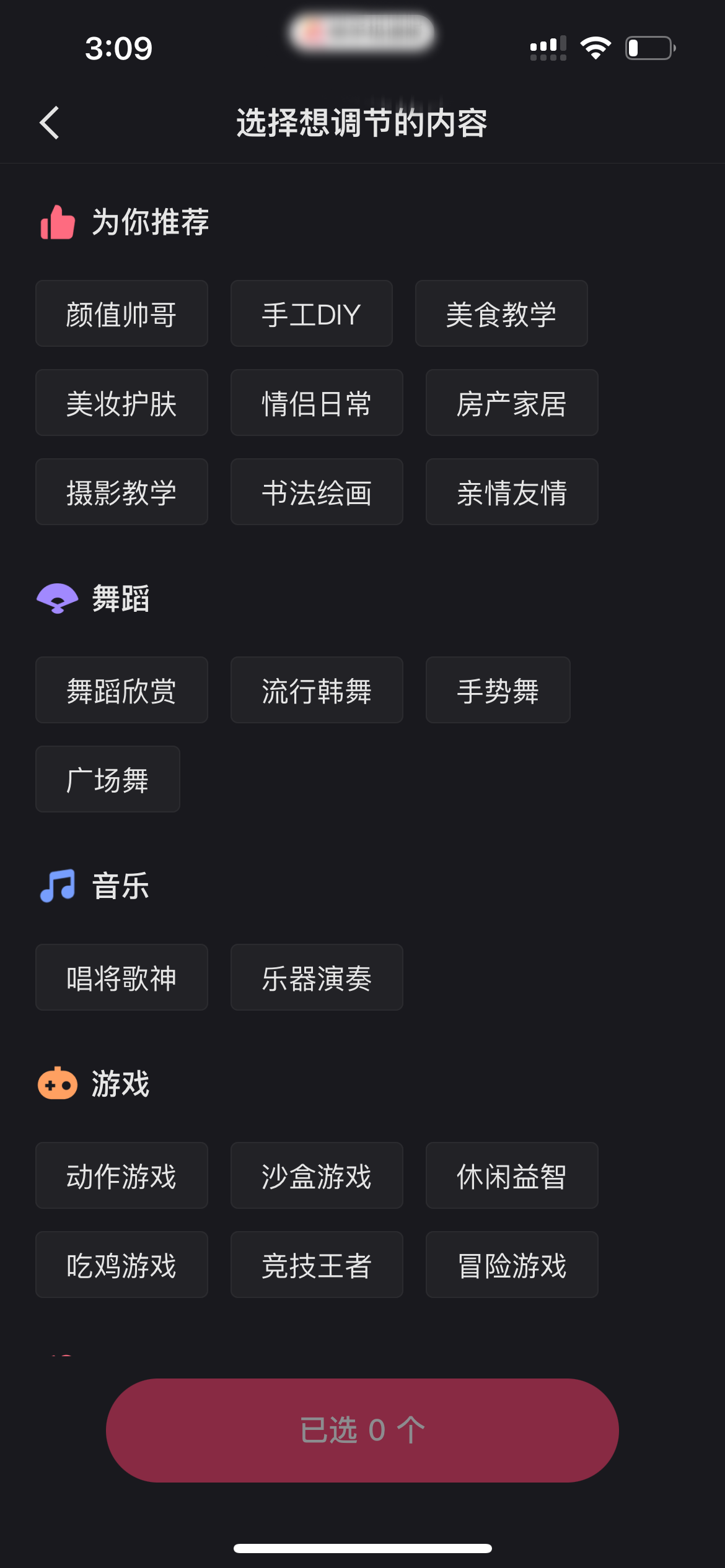The image size is (725, 1568).
Task: Choose the 房产家居 chip
Action: coord(511,403)
